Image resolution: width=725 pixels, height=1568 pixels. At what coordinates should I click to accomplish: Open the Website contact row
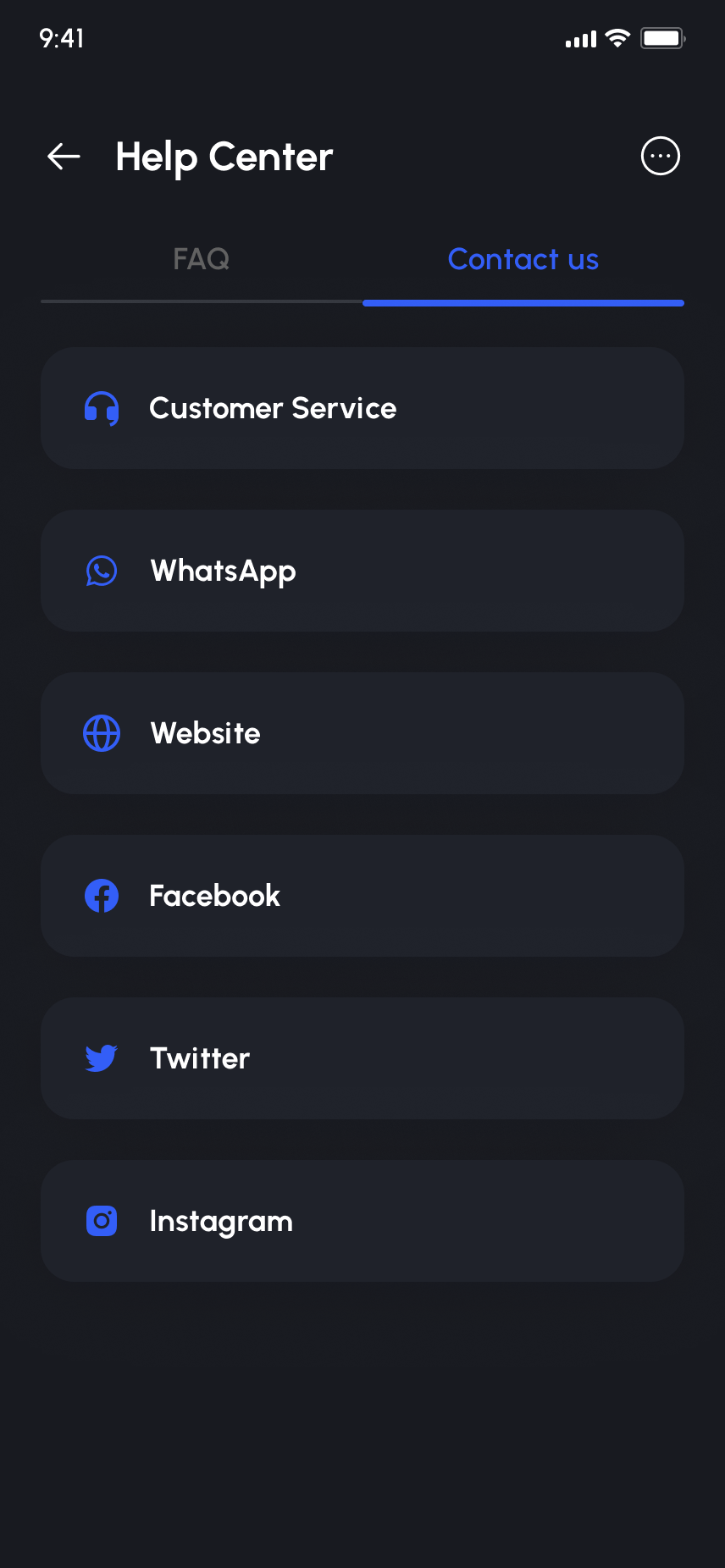coord(362,733)
